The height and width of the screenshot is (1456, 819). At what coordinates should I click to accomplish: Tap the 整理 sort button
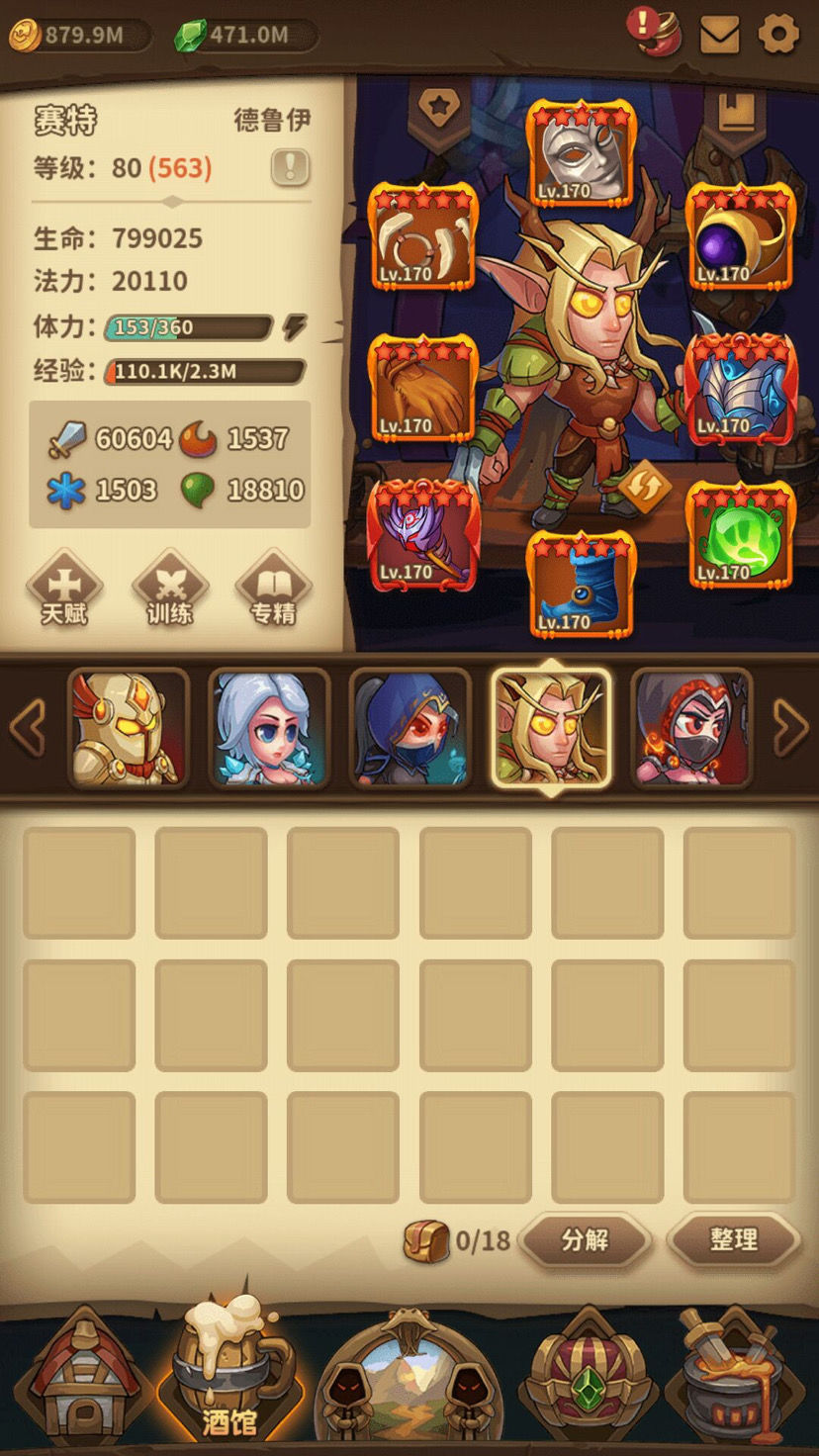tap(733, 1240)
